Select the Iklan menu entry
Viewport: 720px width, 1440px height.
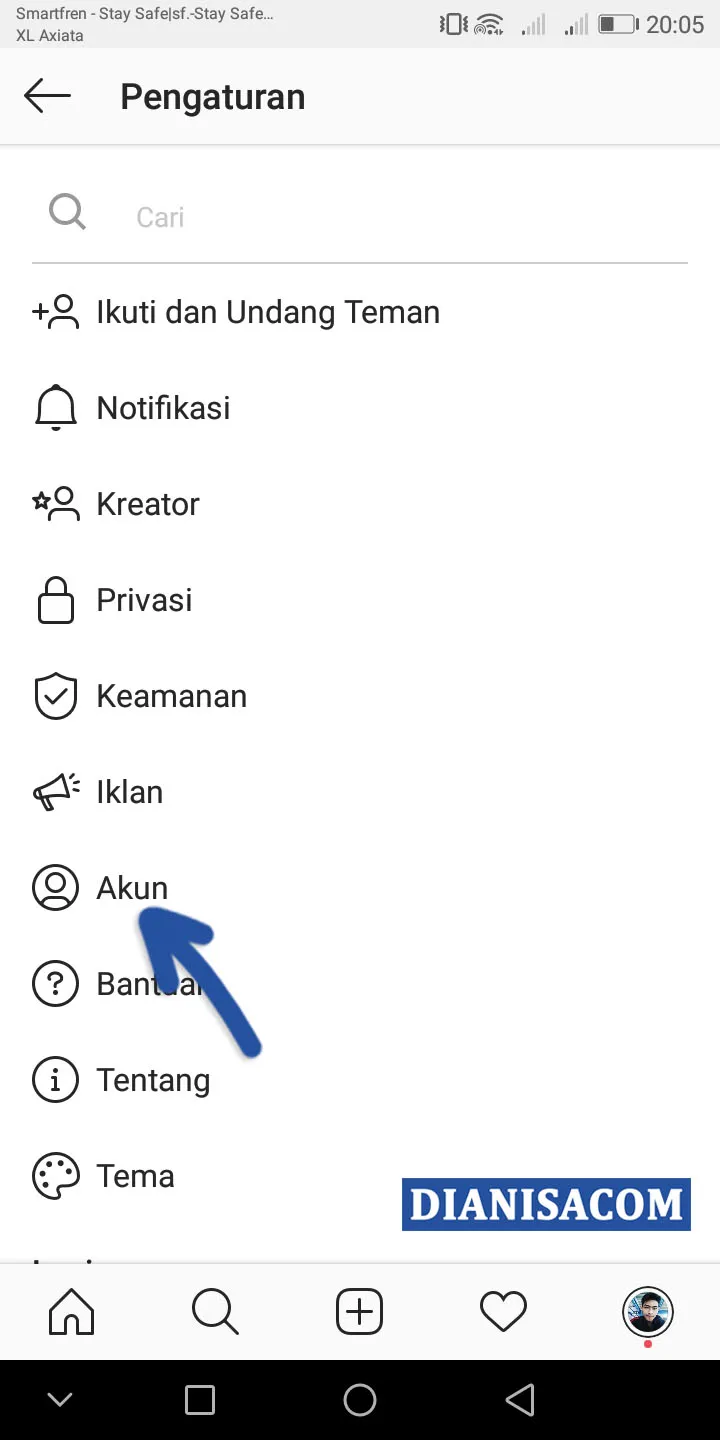(130, 791)
